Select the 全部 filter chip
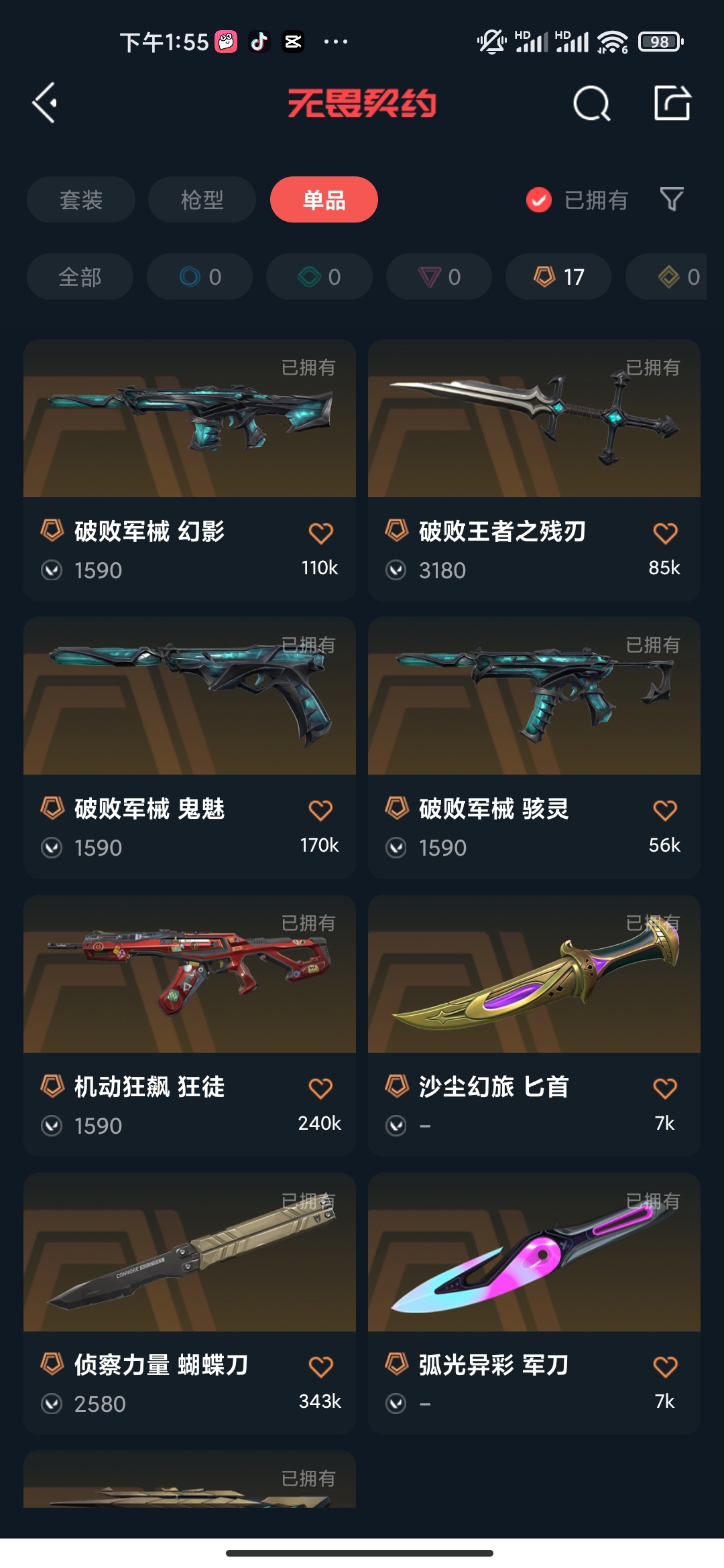Viewport: 724px width, 1568px height. coord(80,277)
